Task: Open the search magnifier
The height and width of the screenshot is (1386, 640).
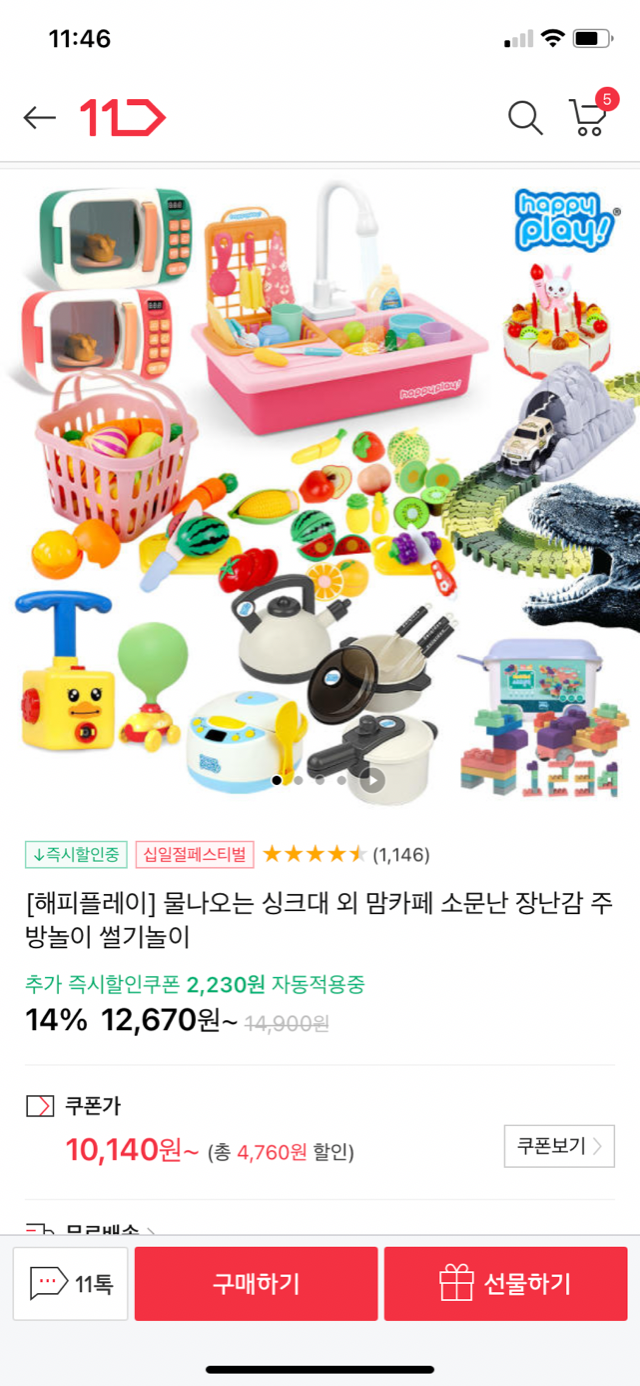Action: [x=525, y=118]
